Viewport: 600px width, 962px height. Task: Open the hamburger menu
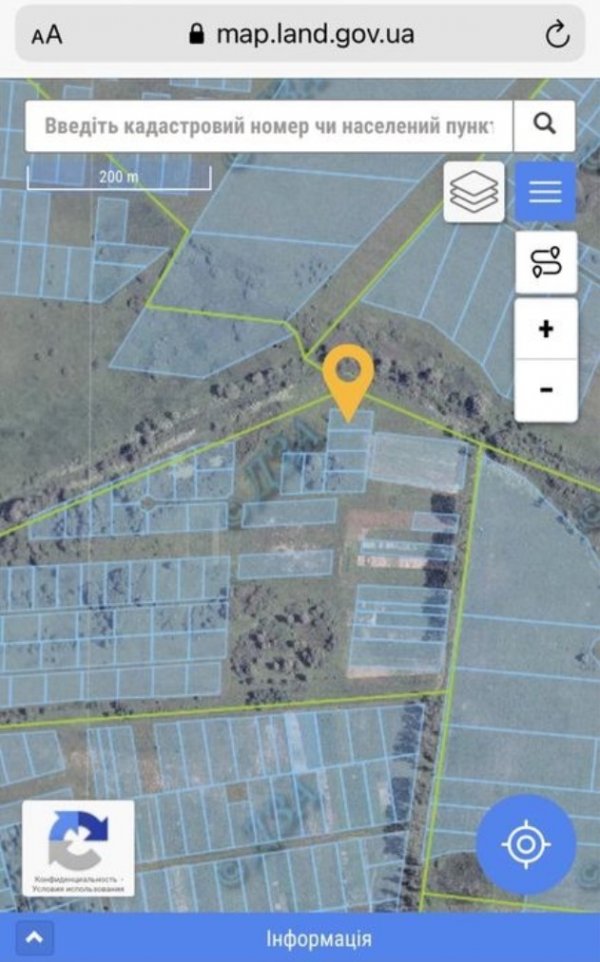[x=545, y=192]
